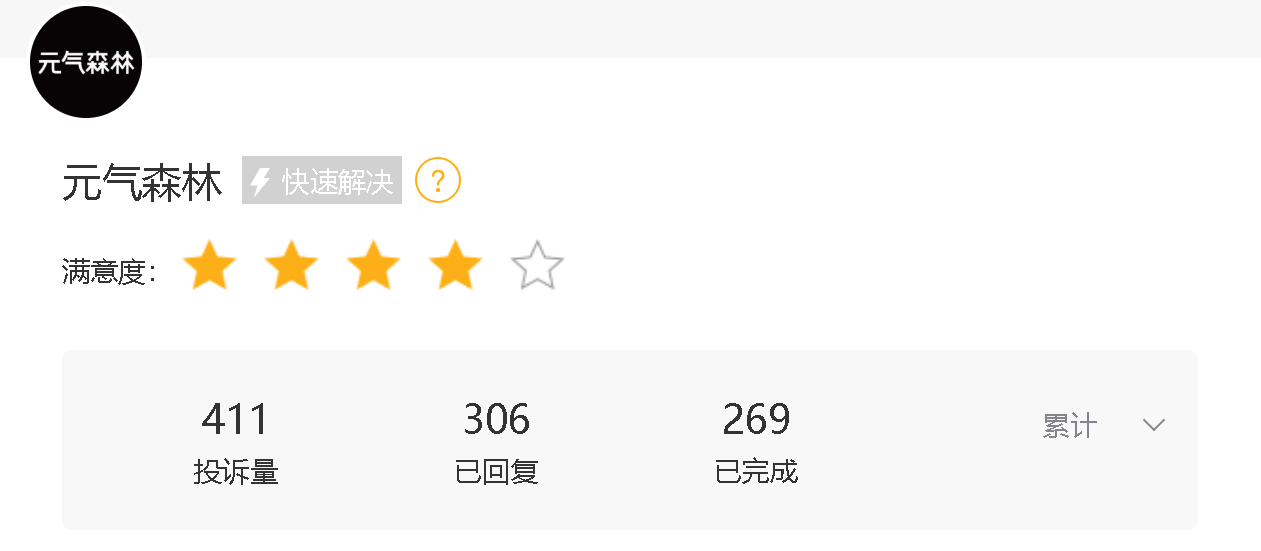This screenshot has width=1261, height=551.
Task: Expand the 累计 dropdown
Action: click(1153, 426)
